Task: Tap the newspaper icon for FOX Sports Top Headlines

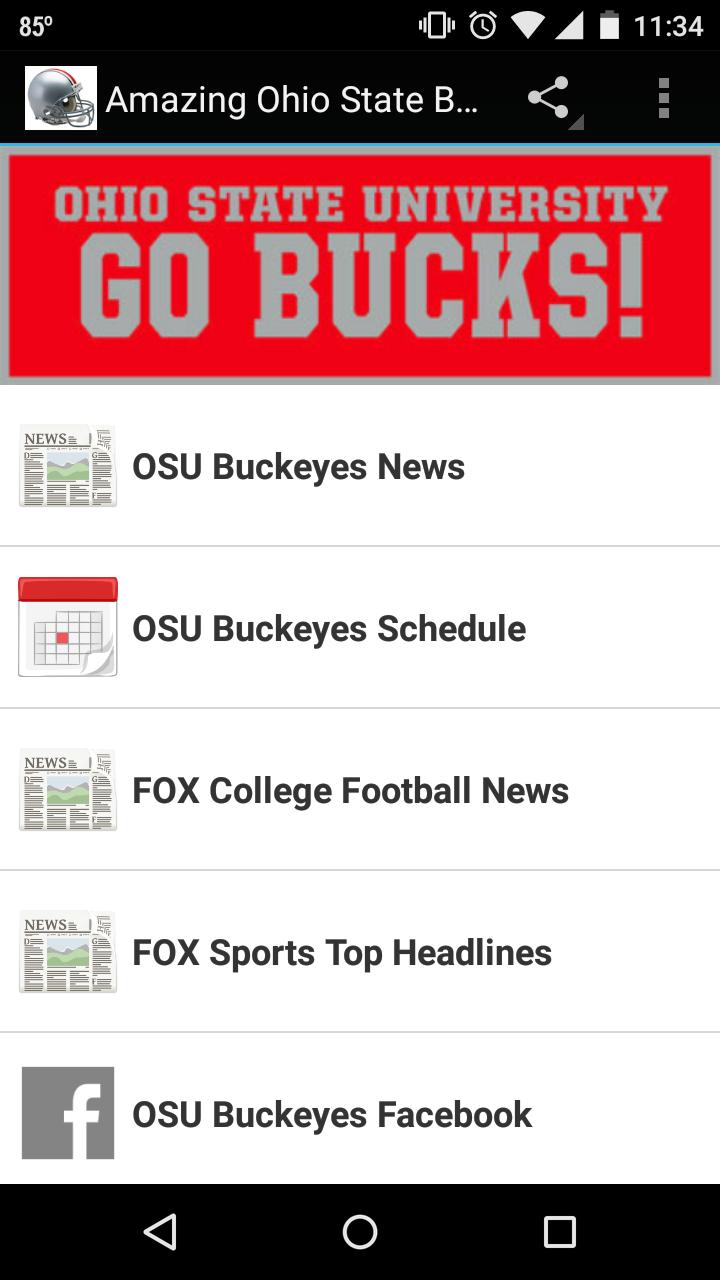Action: tap(66, 951)
